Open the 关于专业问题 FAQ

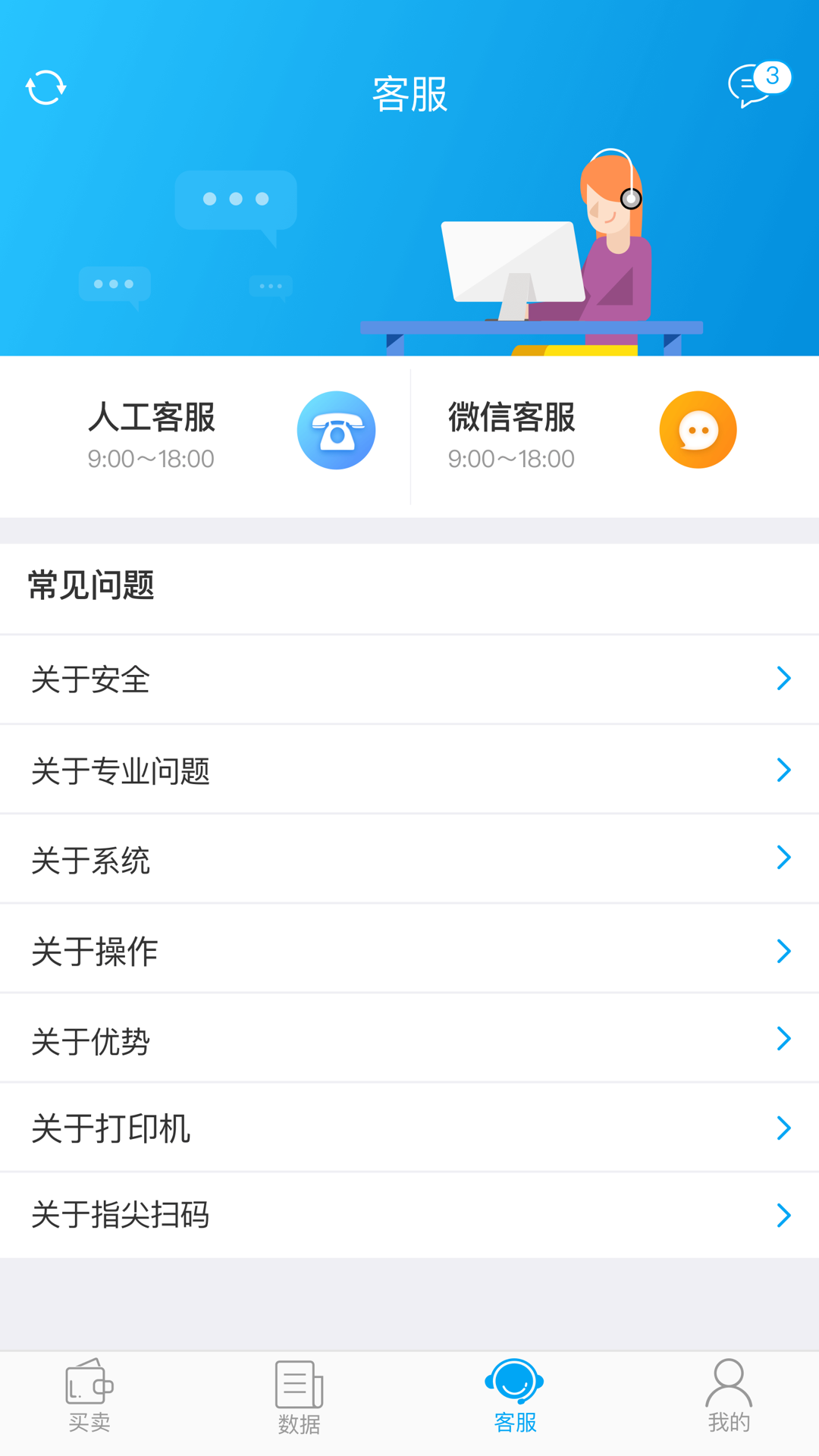409,770
